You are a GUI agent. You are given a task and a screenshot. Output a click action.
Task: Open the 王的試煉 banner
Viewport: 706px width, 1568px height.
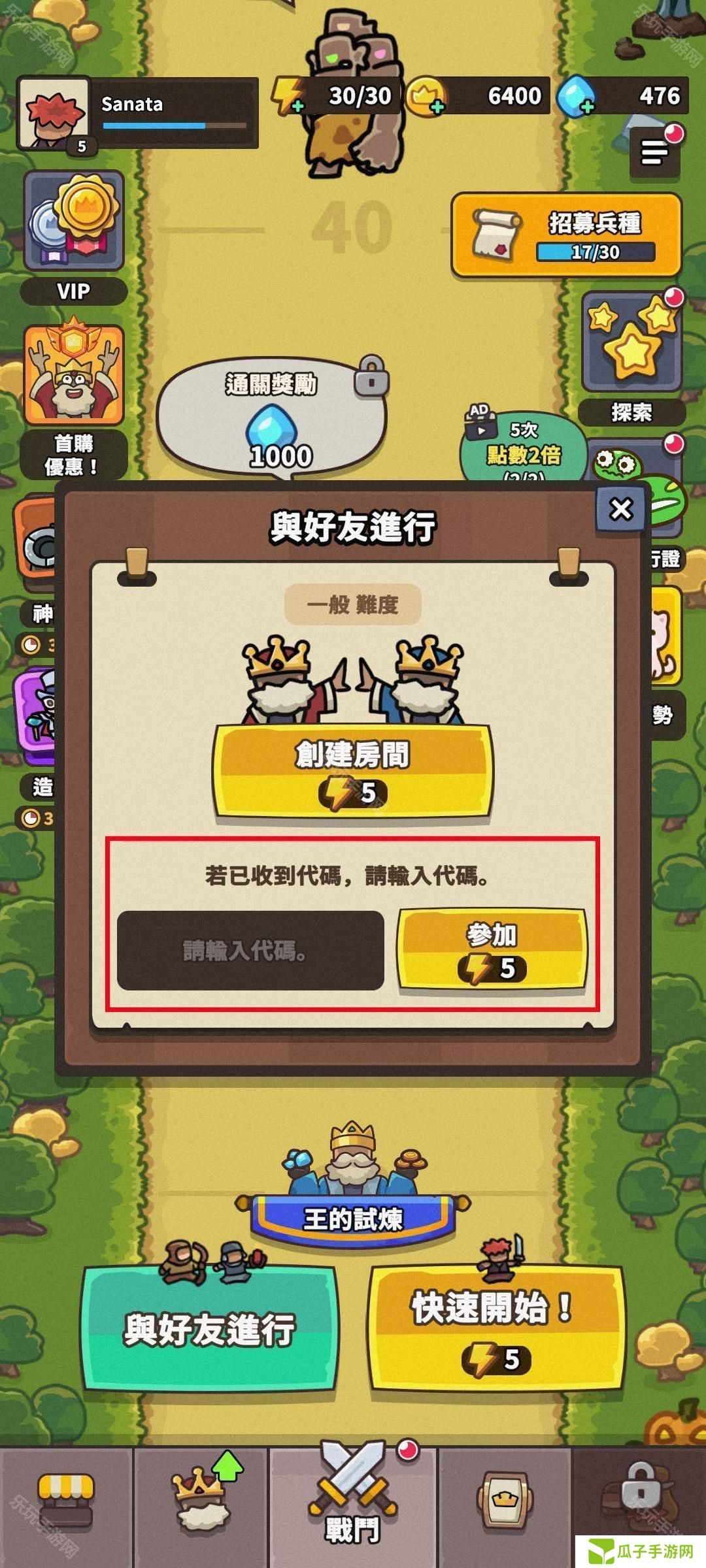tap(353, 1218)
